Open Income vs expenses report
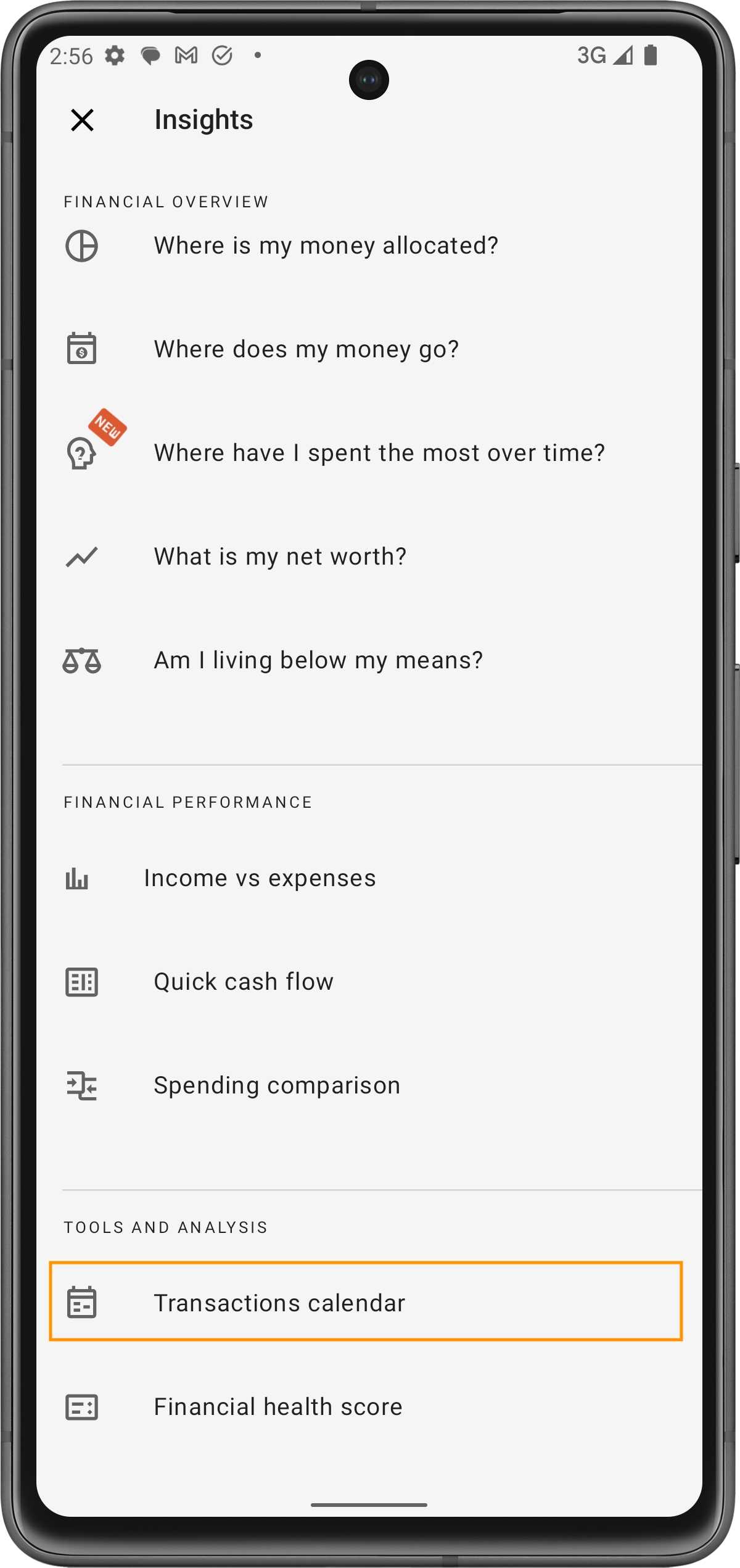Image resolution: width=740 pixels, height=1568 pixels. 260,878
